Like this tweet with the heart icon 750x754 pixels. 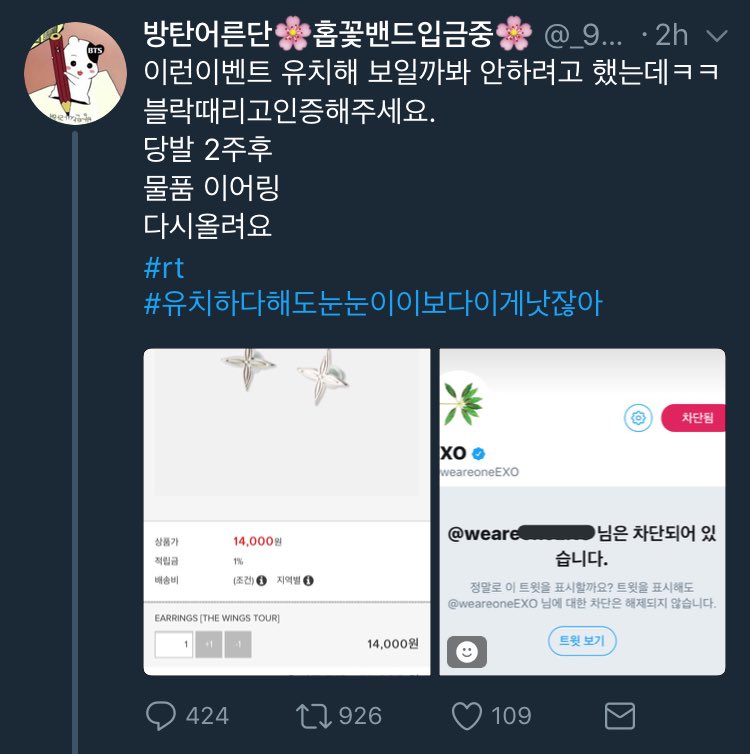467,715
